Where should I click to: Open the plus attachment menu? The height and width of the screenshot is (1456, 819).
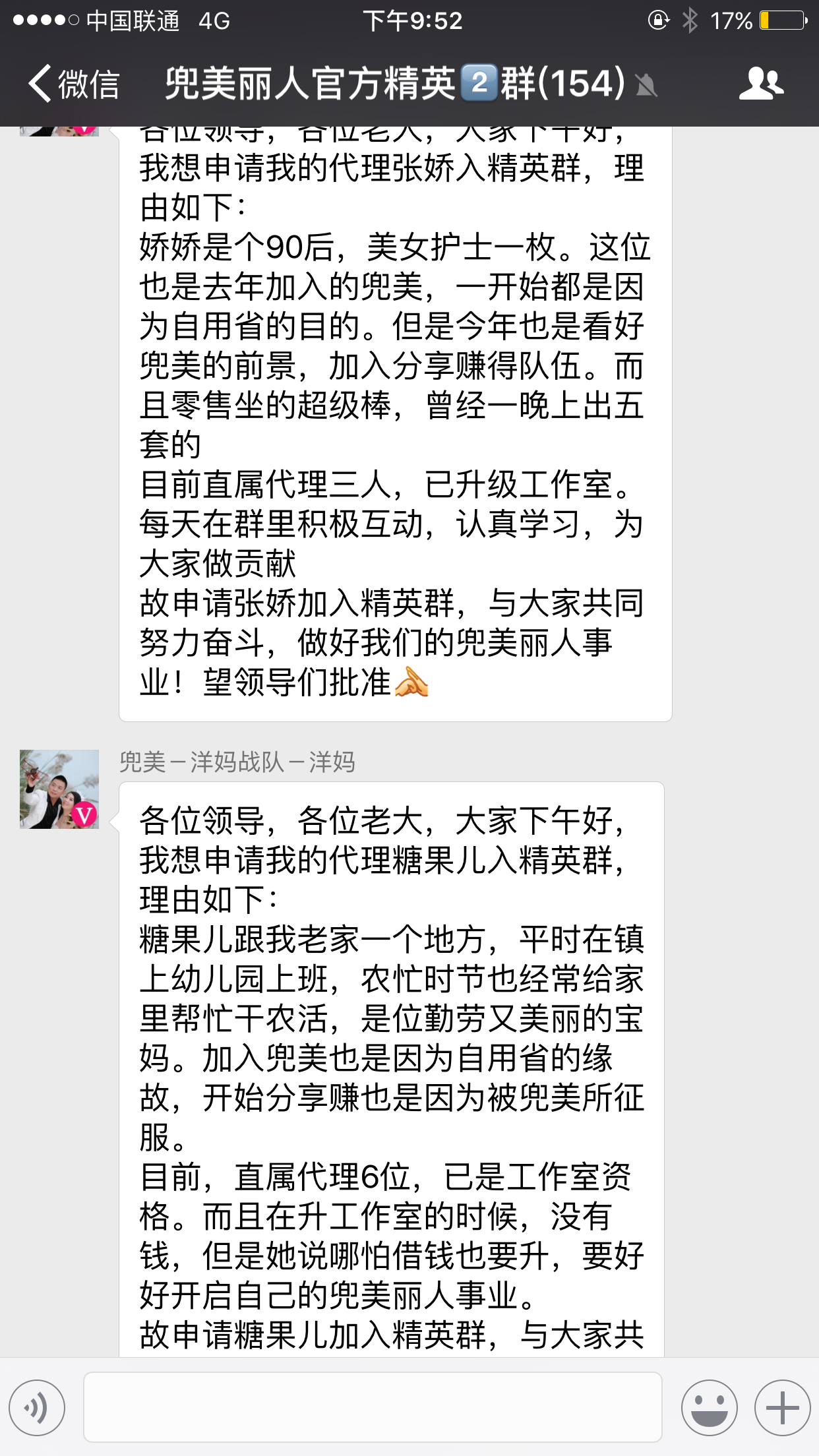click(x=782, y=1408)
